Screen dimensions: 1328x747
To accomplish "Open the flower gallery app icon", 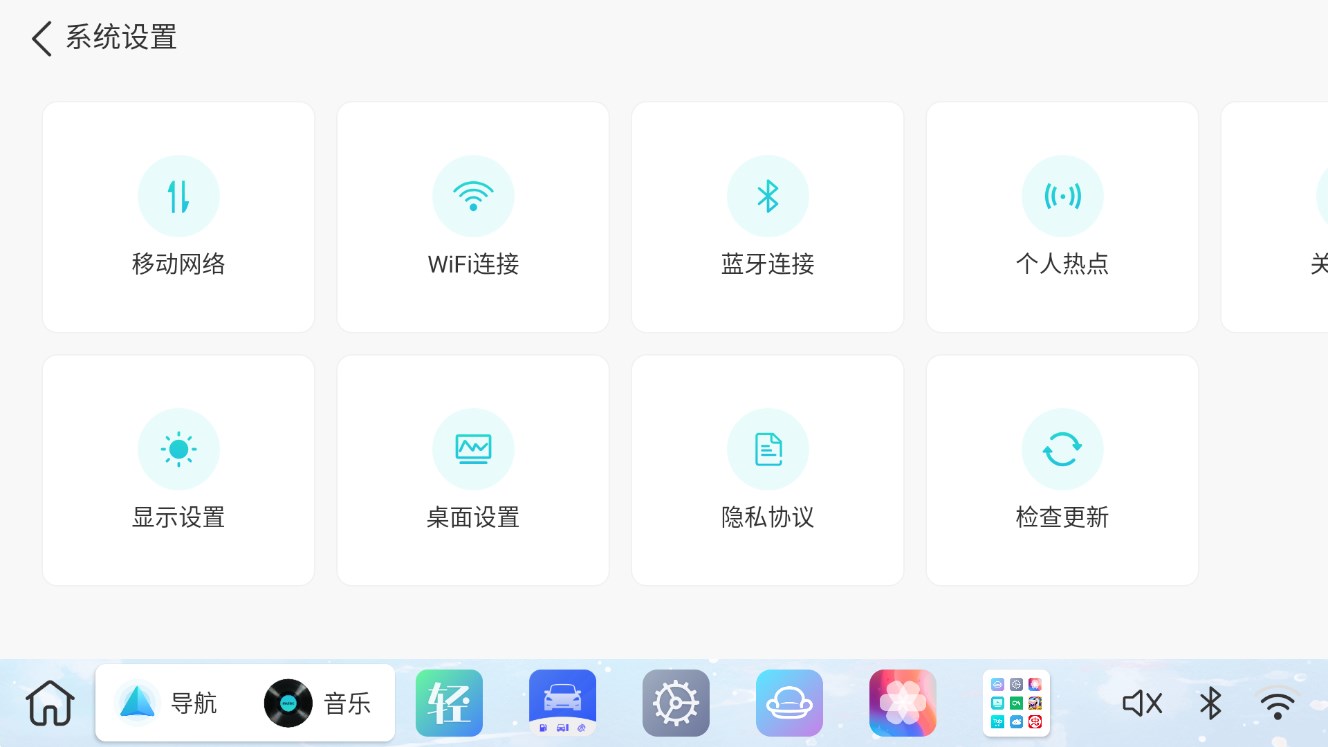I will tap(902, 703).
